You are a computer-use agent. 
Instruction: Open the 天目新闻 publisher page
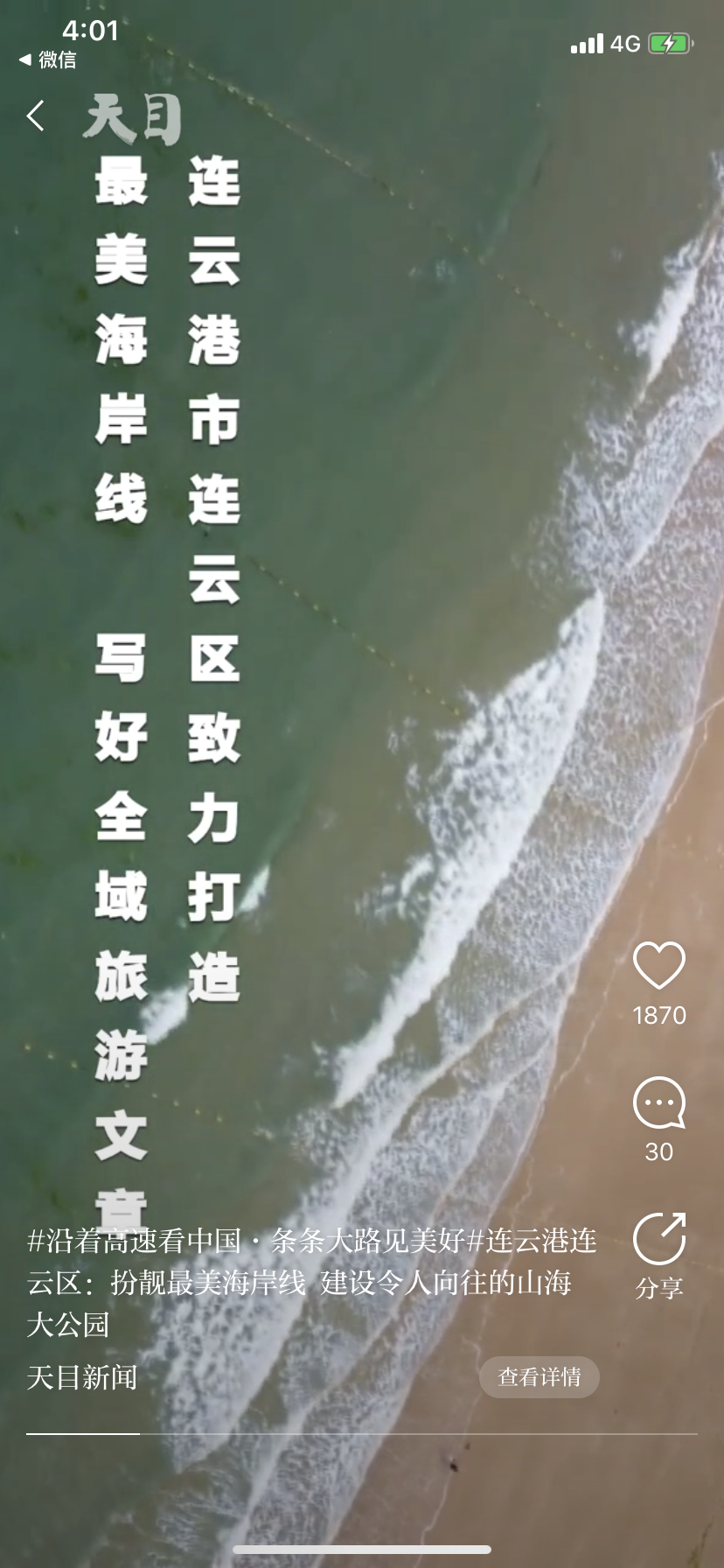tap(82, 1377)
